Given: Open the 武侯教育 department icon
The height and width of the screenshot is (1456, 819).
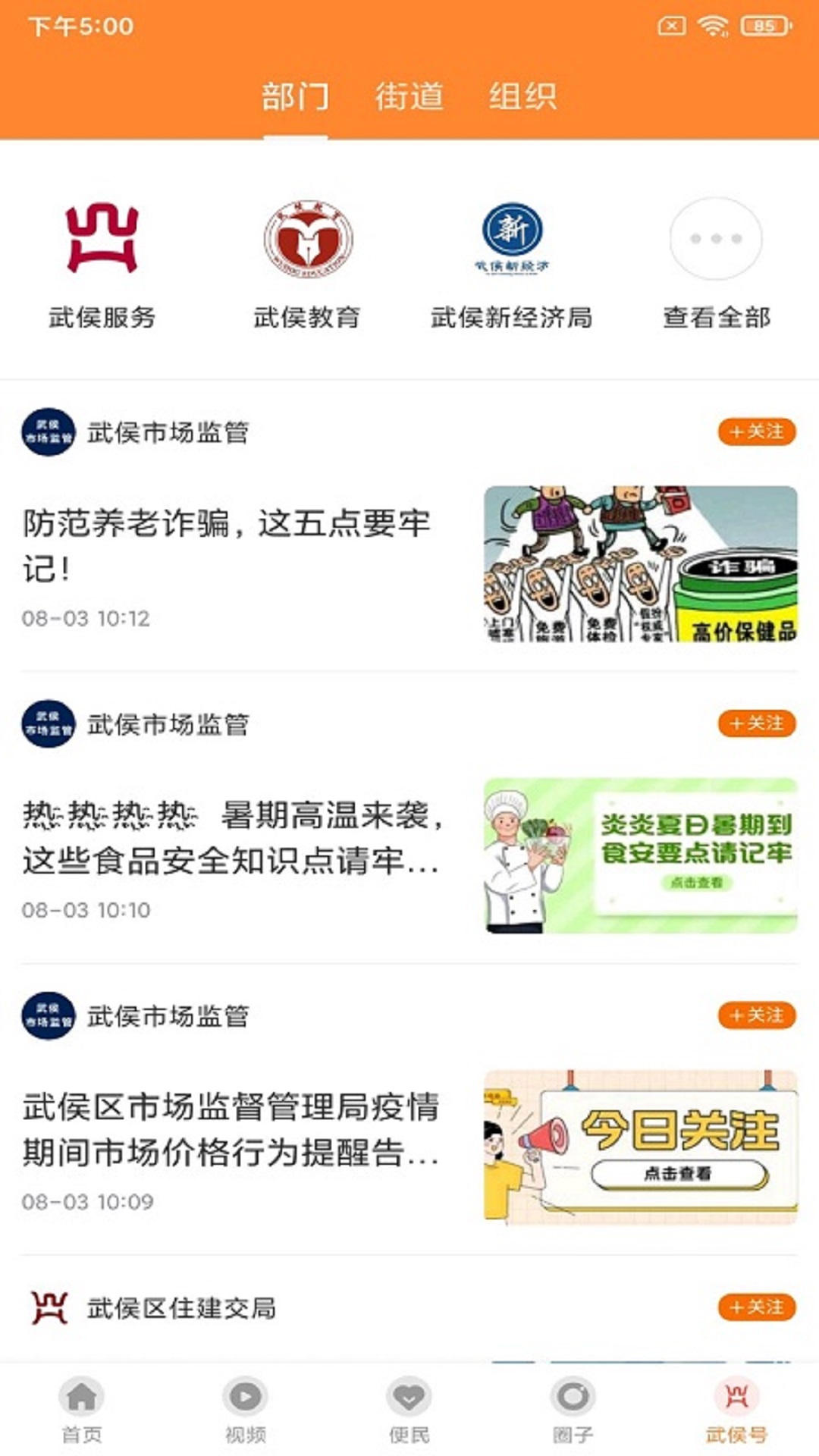Looking at the screenshot, I should [x=306, y=239].
